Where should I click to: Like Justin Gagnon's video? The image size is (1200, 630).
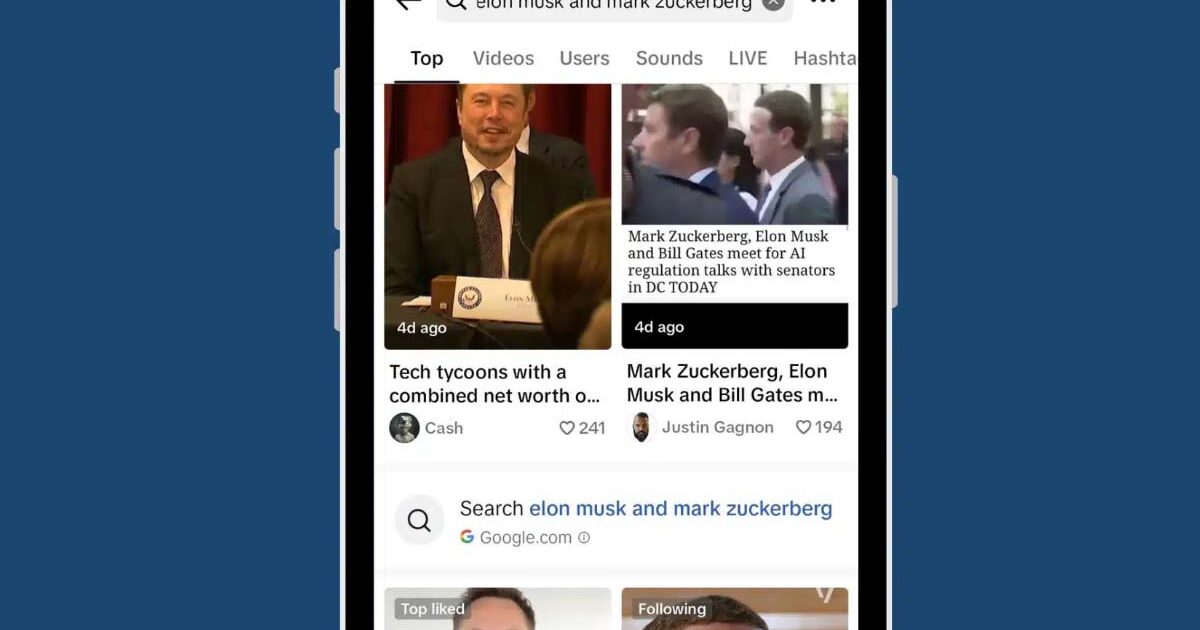[x=803, y=427]
